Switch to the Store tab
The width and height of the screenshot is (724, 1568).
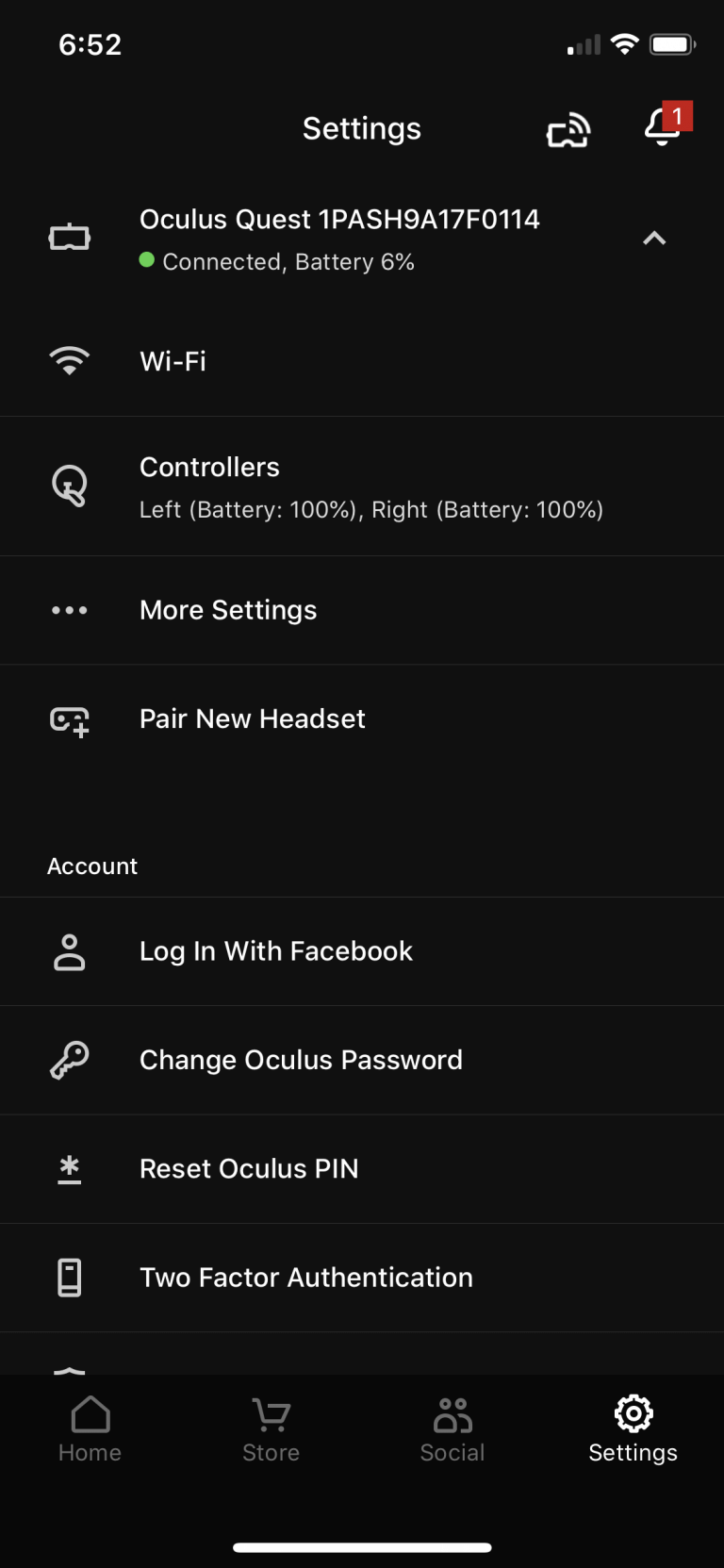(271, 1428)
